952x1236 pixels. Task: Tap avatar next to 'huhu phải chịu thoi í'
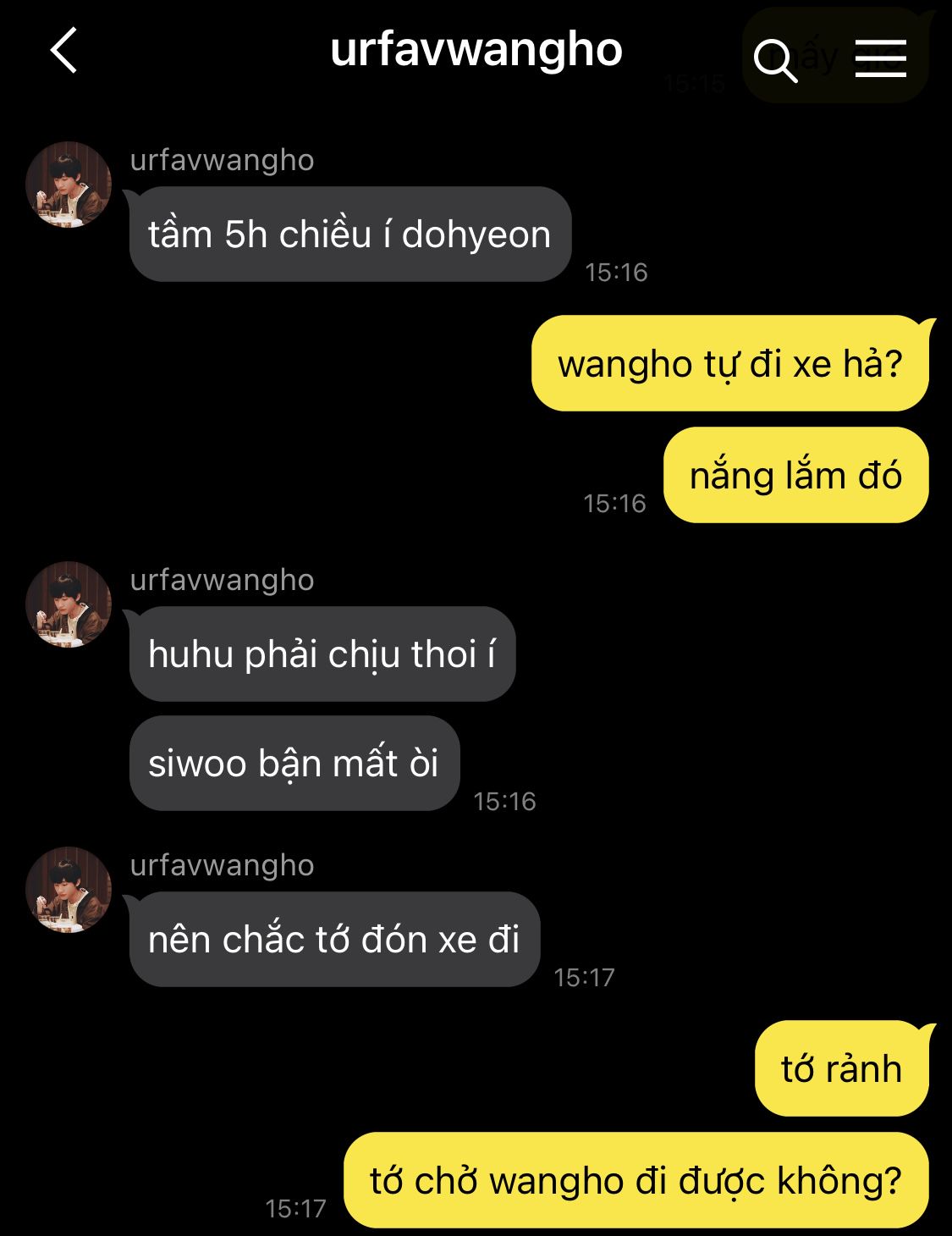pyautogui.click(x=69, y=604)
